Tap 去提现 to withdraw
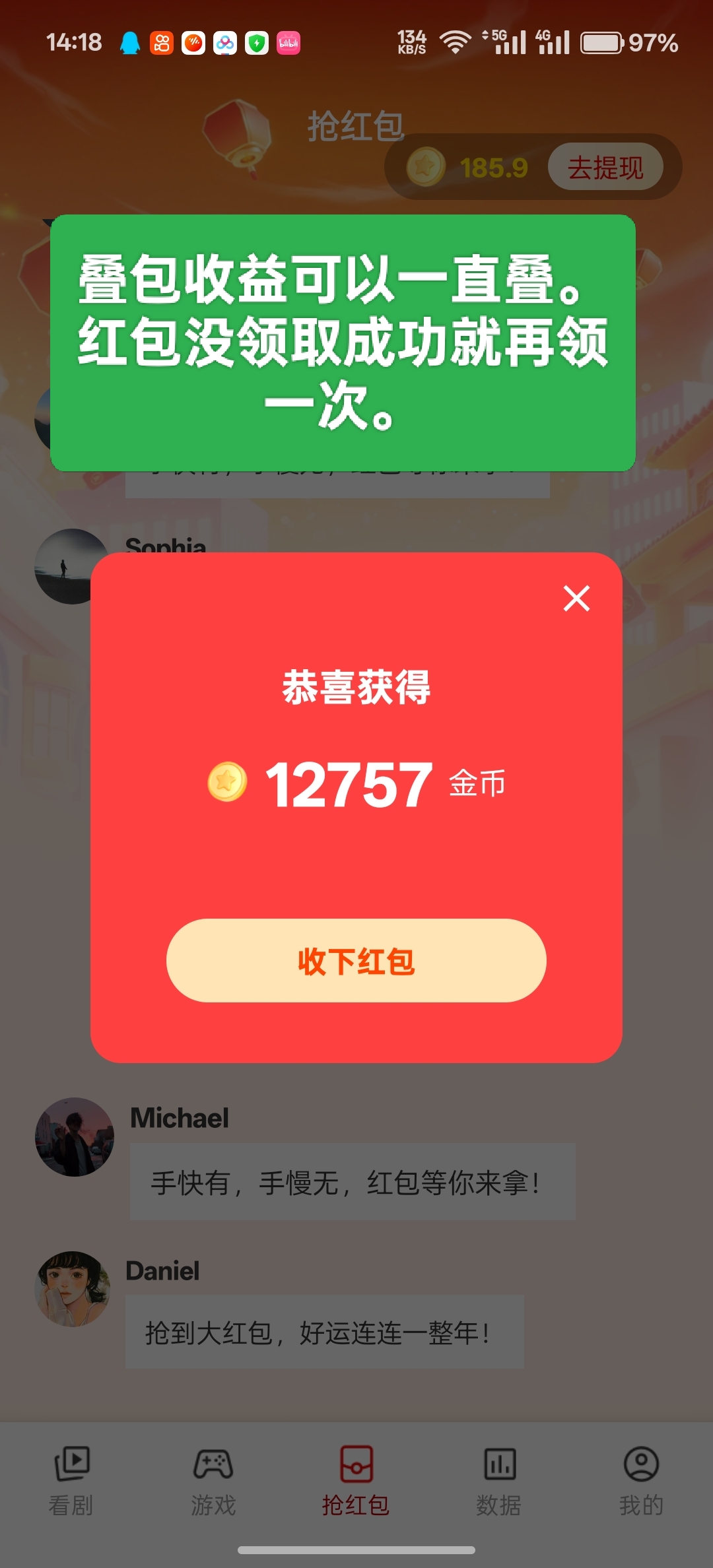 (605, 167)
